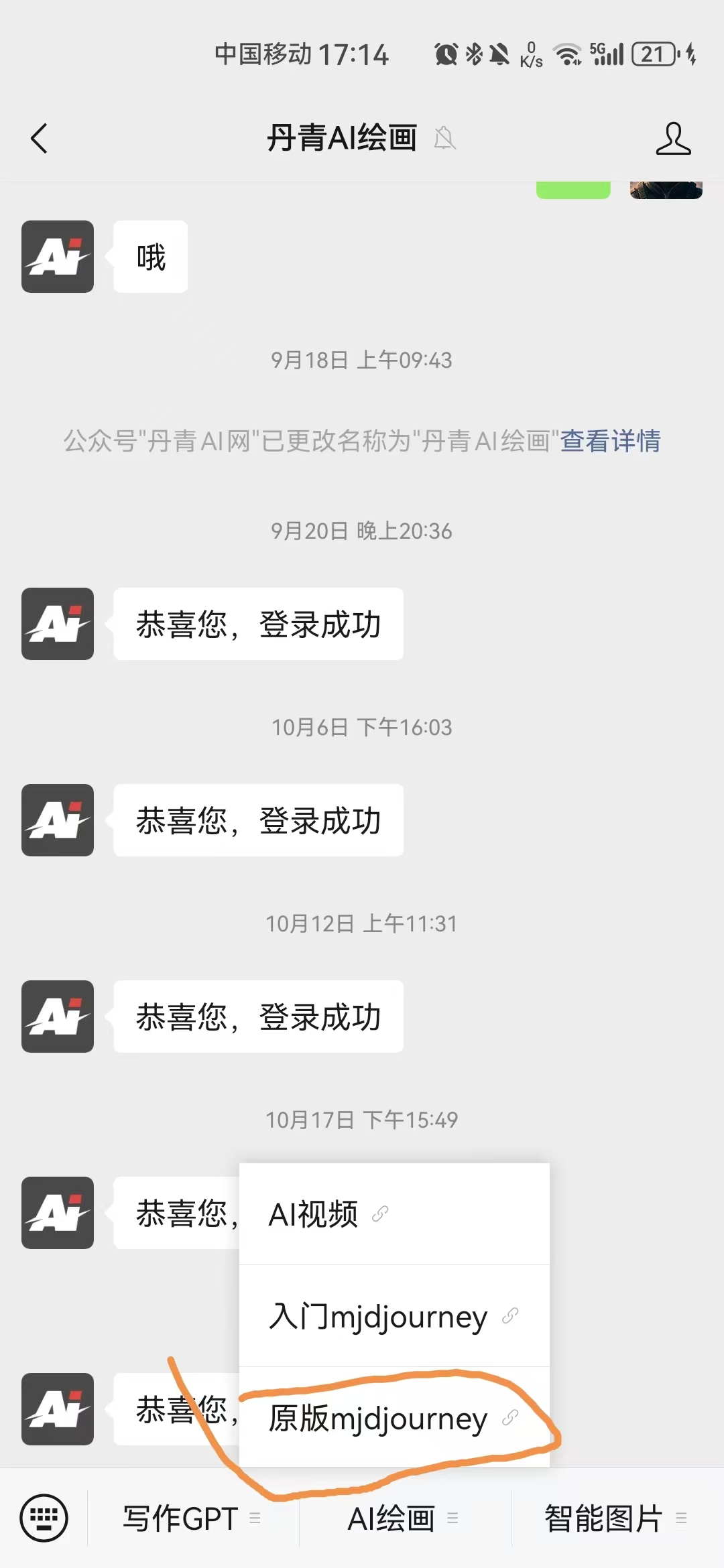The width and height of the screenshot is (724, 1568).
Task: Go back from the 丹青AI绘画 chat
Action: (x=40, y=139)
